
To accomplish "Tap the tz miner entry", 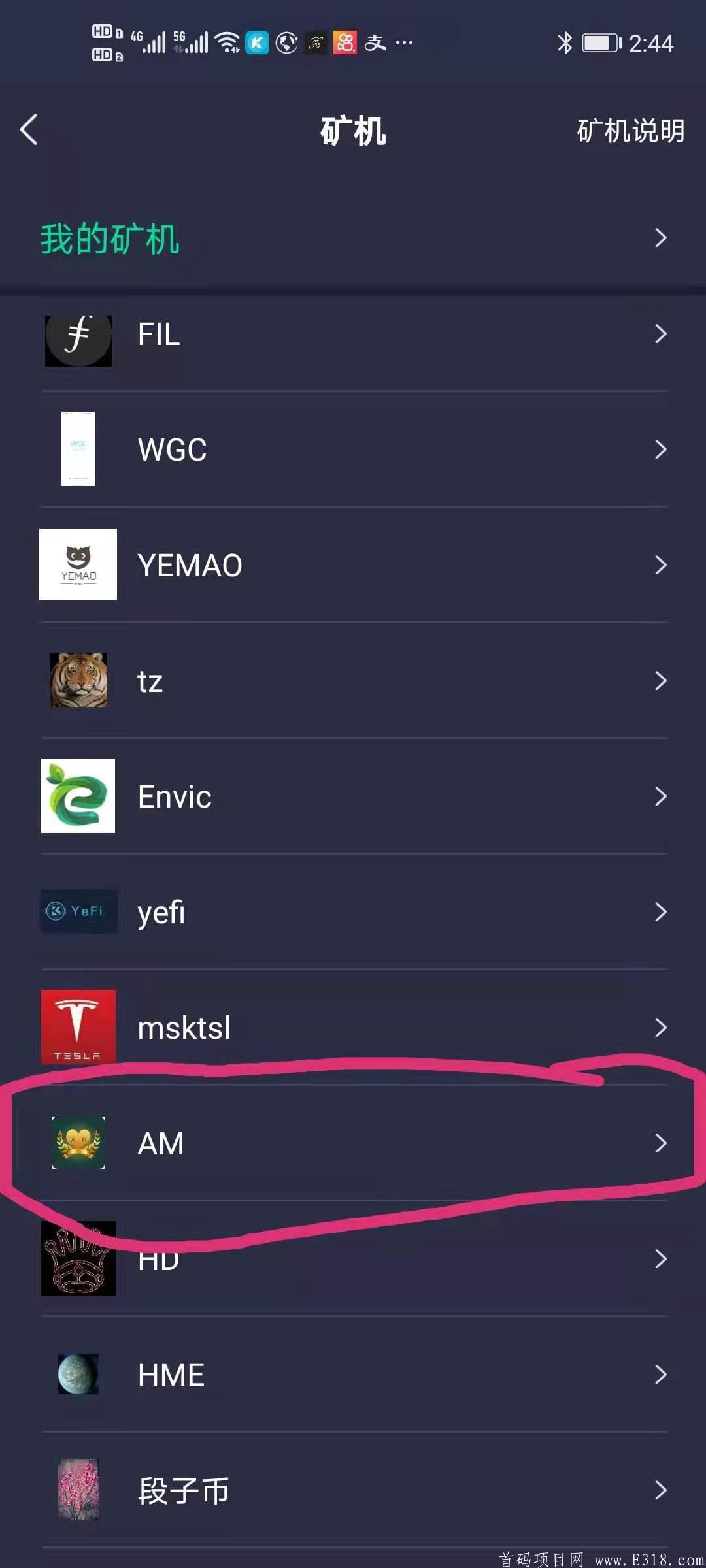I will pos(353,681).
